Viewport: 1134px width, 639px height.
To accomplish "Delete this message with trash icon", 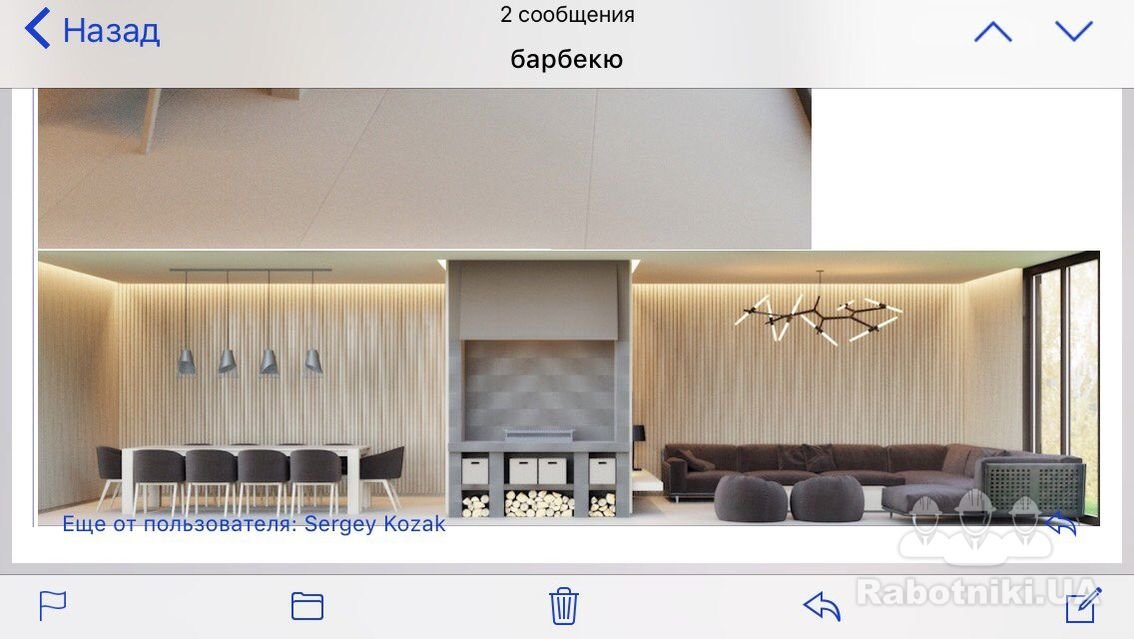I will point(564,606).
